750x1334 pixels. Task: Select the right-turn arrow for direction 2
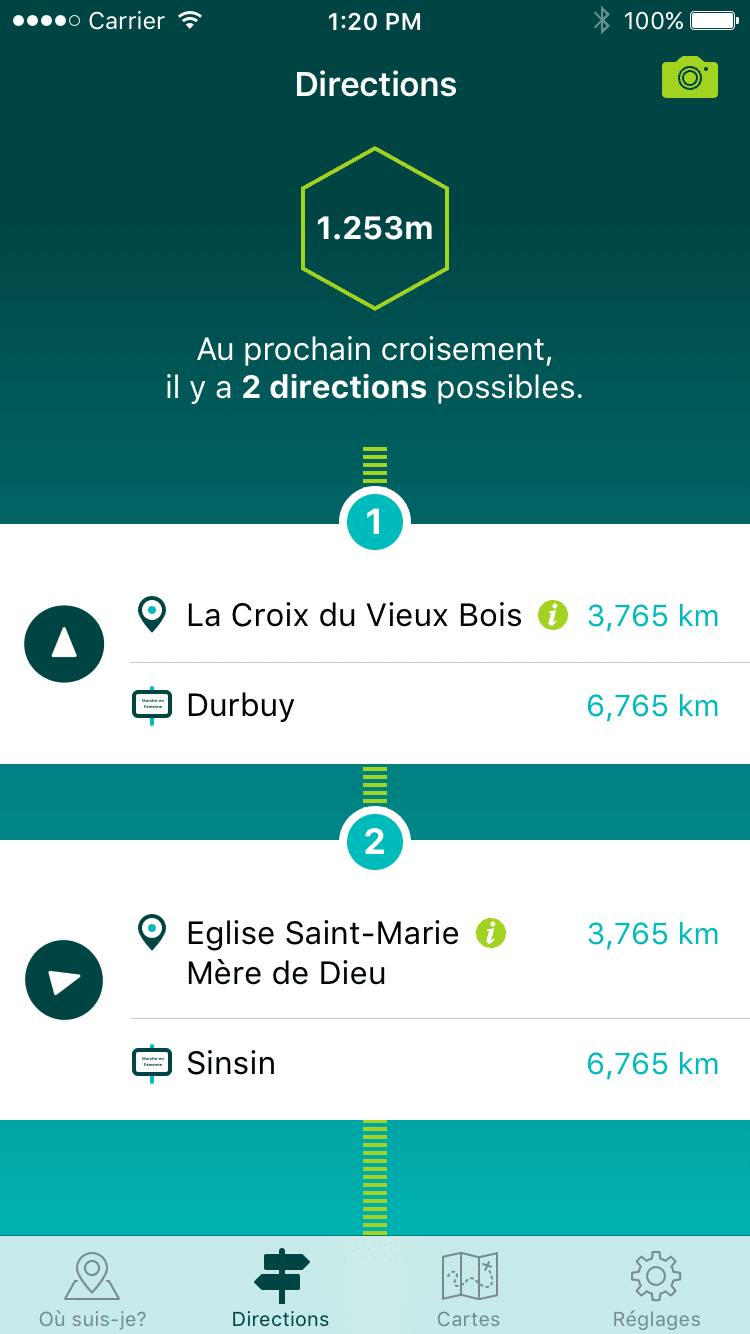(64, 980)
